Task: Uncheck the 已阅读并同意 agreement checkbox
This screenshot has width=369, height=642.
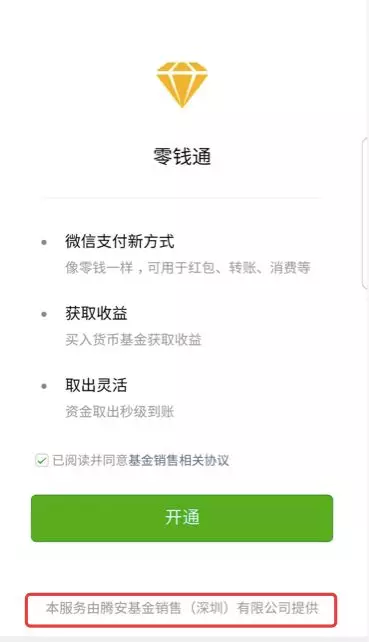Action: [x=42, y=460]
